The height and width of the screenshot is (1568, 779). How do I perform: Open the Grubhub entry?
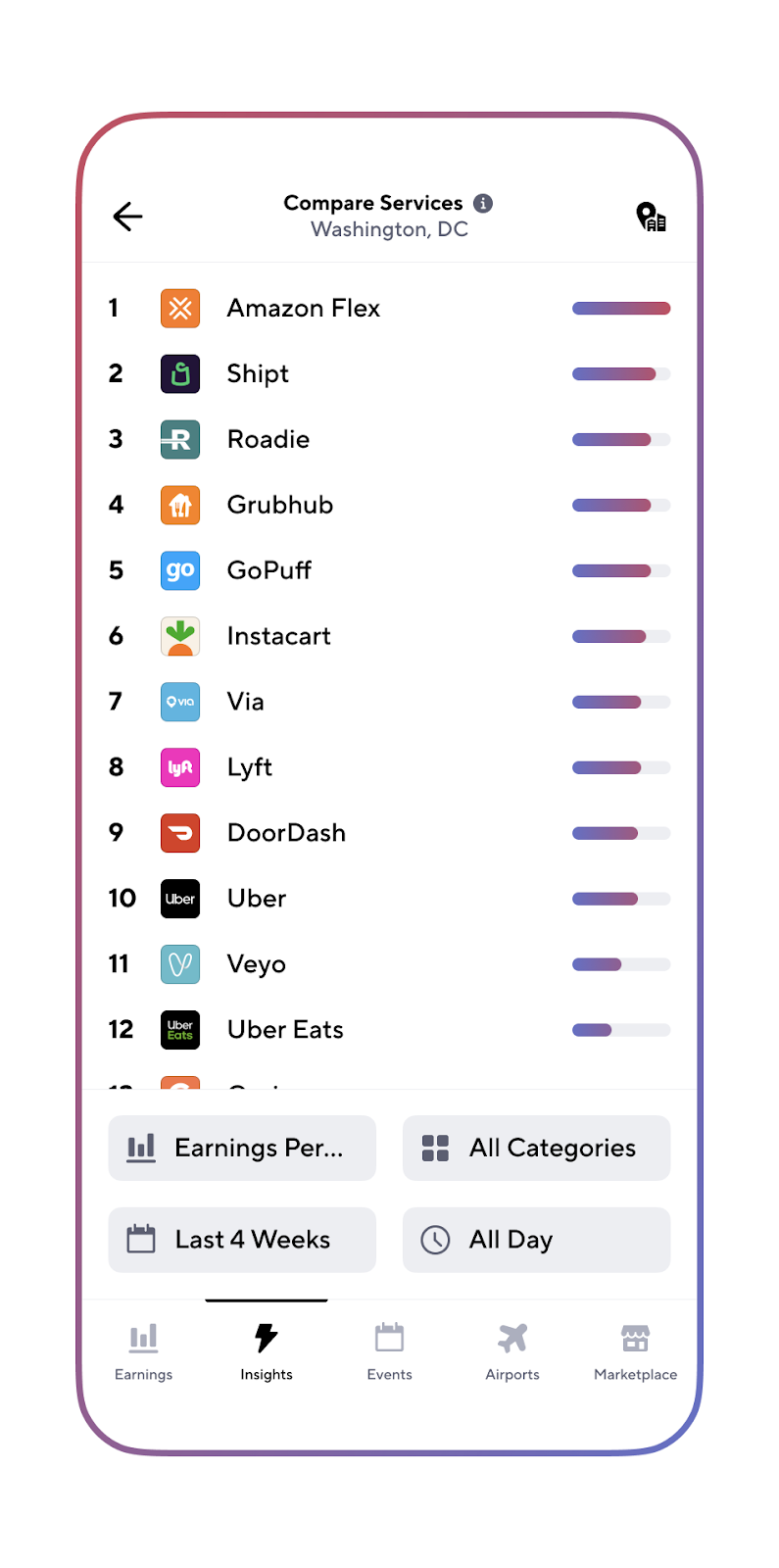pos(389,506)
